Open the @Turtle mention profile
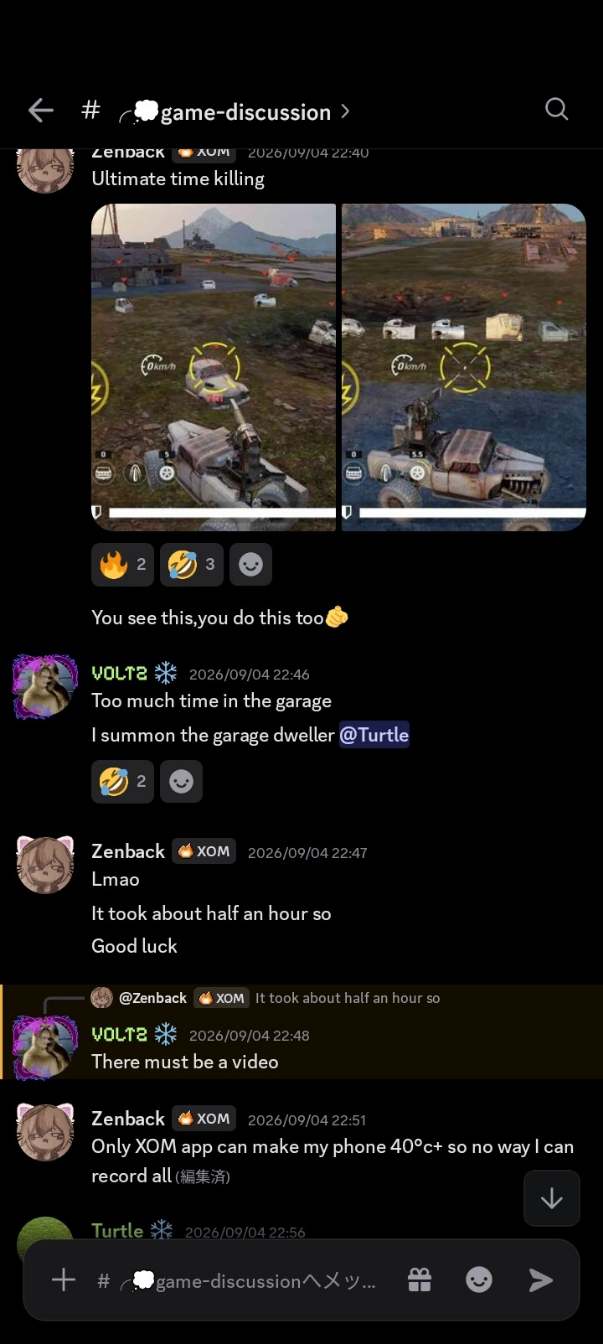603x1344 pixels. 374,735
